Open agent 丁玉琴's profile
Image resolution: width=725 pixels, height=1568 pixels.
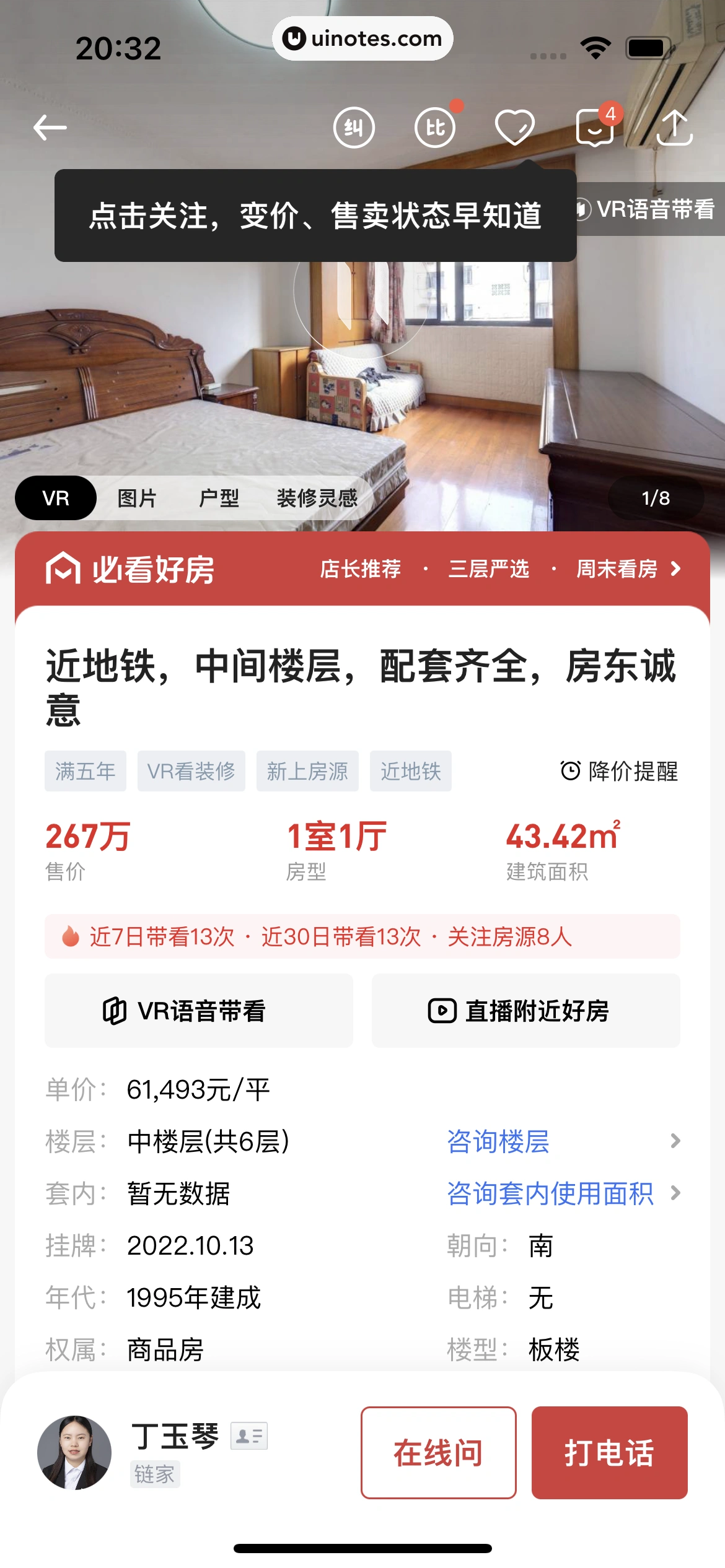click(x=75, y=1452)
